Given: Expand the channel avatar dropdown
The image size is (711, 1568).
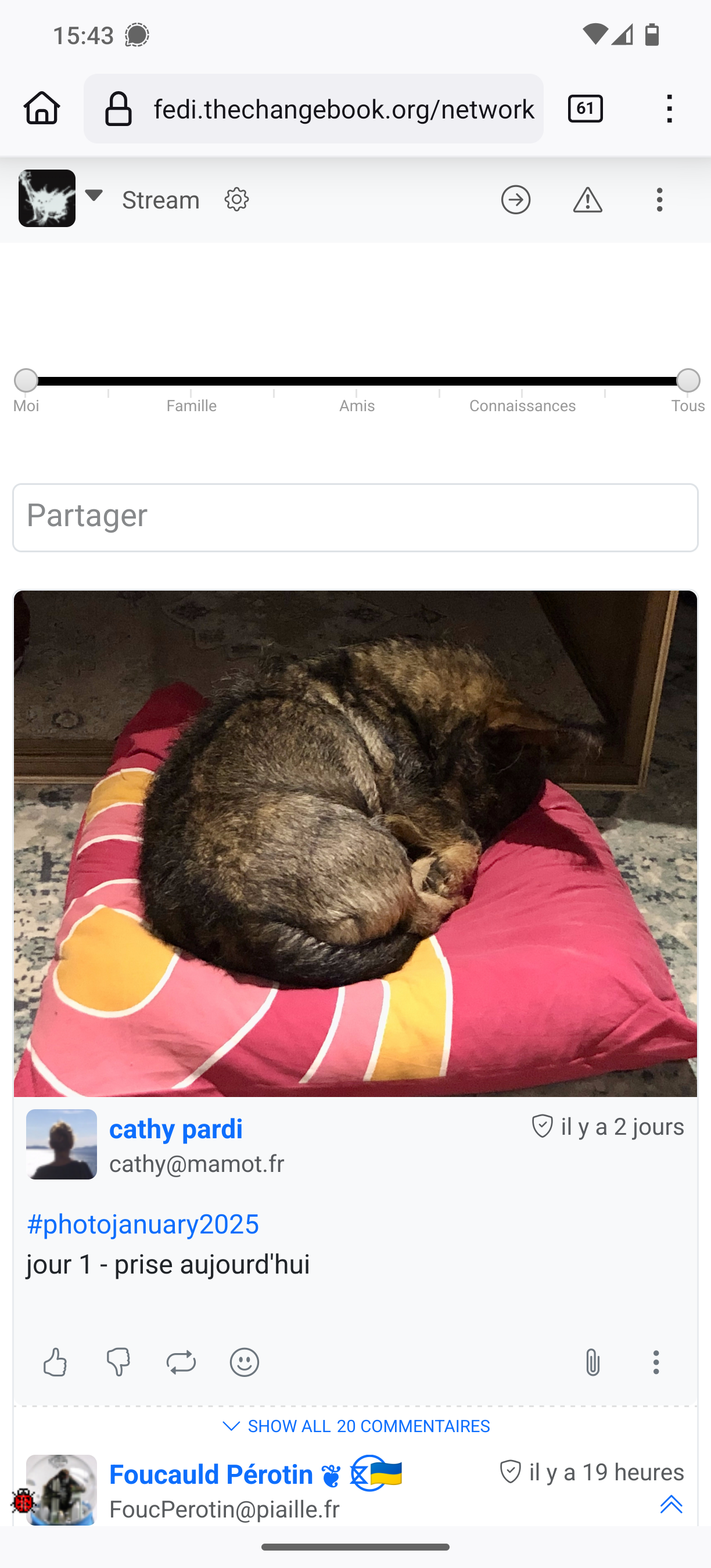Looking at the screenshot, I should tap(94, 195).
